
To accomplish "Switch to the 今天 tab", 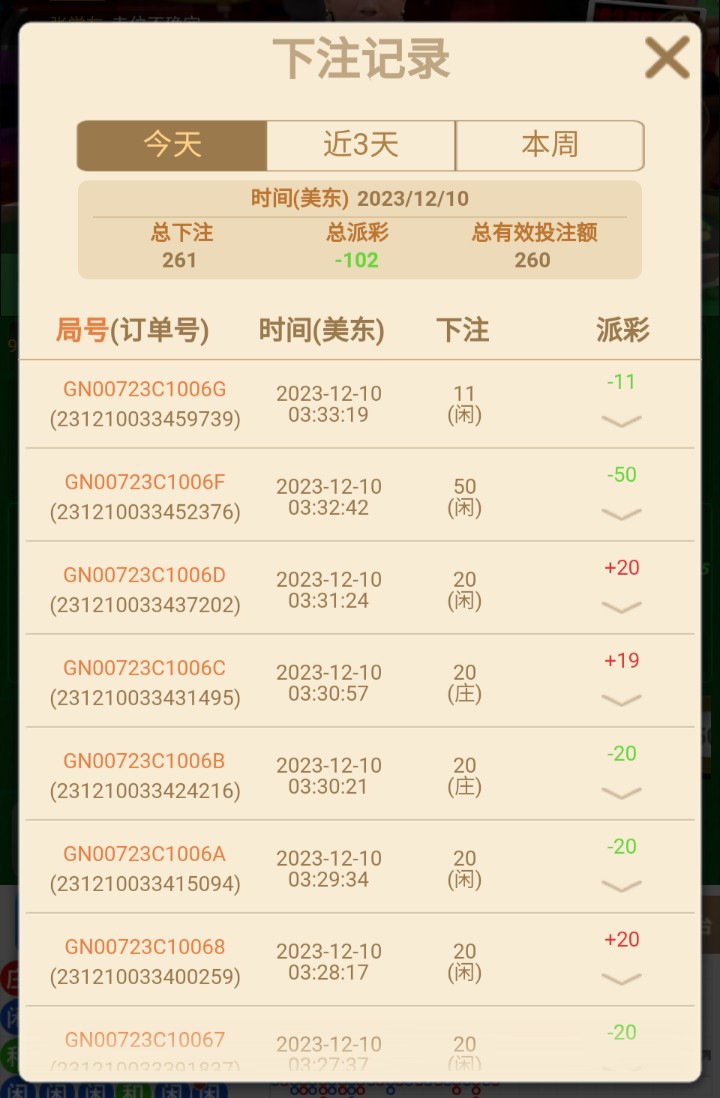I will point(172,145).
